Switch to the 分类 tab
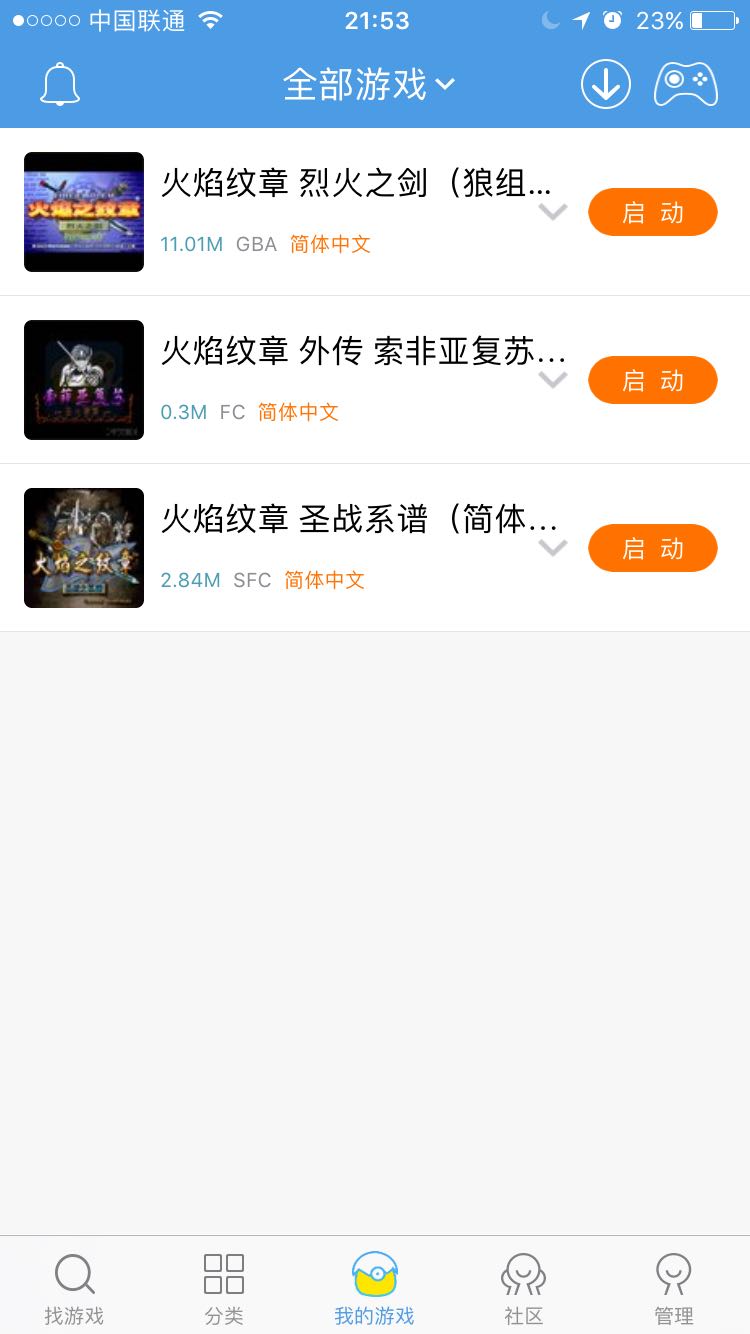750x1334 pixels. tap(224, 1288)
